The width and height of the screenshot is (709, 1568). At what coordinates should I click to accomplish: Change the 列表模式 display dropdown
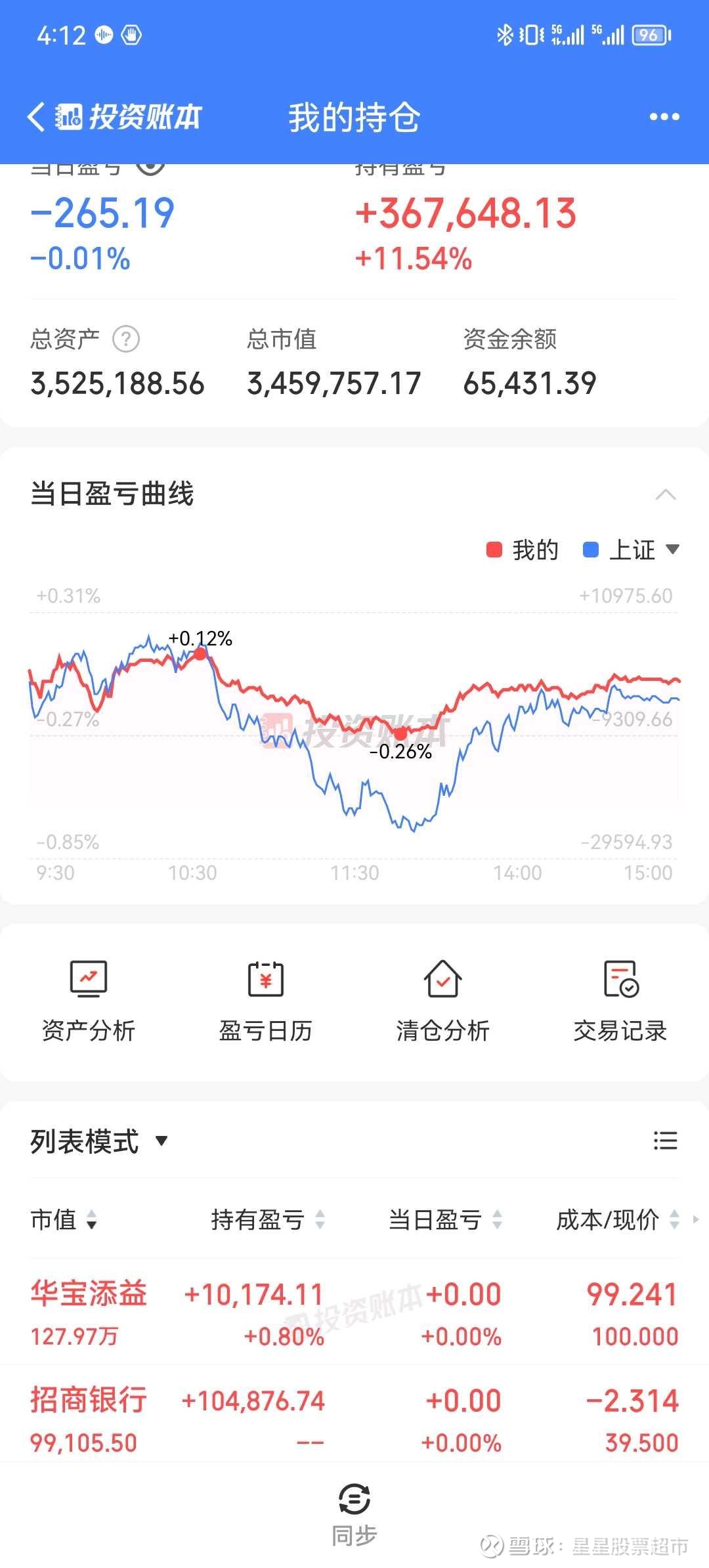(98, 1141)
